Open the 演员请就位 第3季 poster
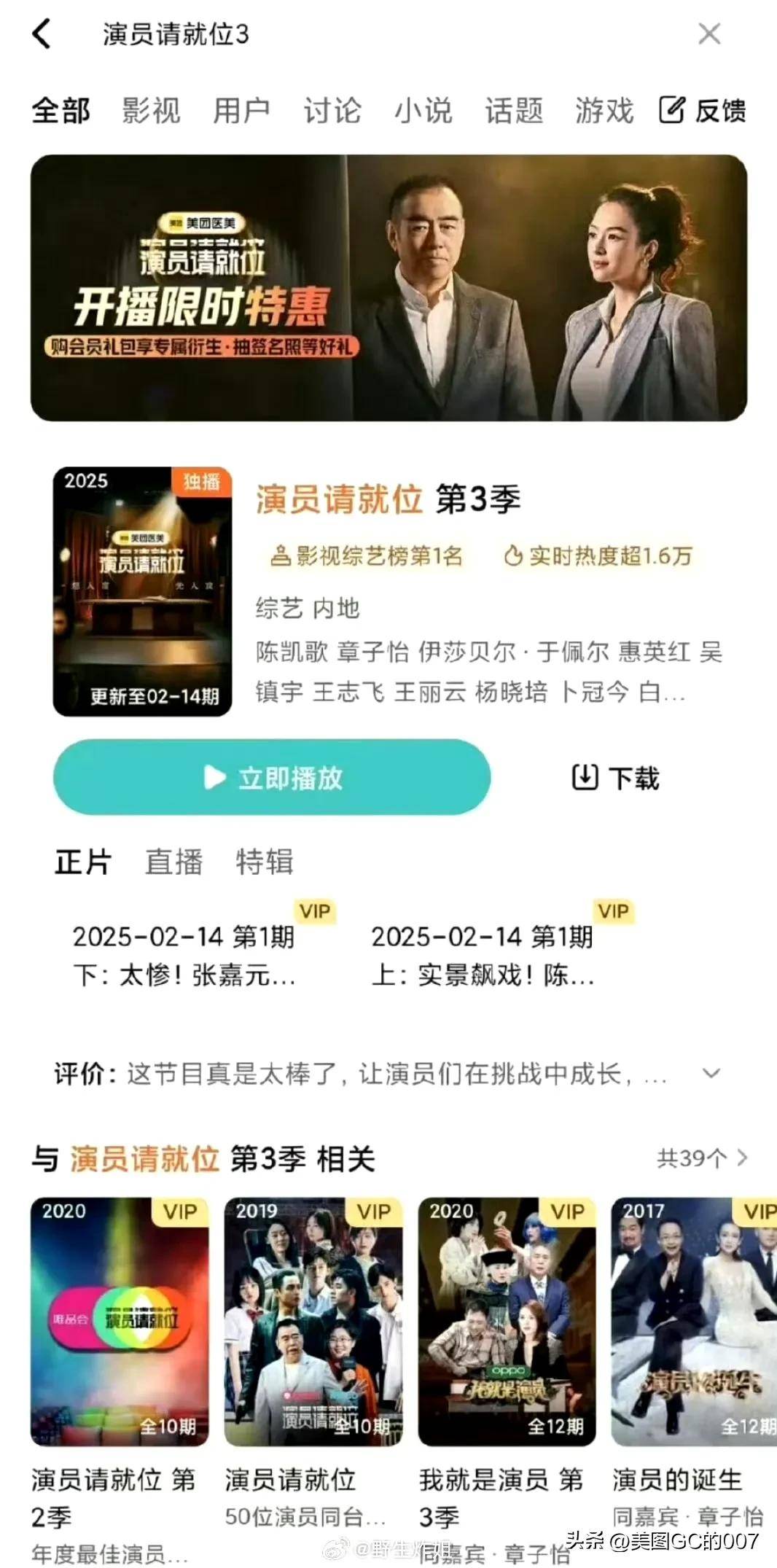The image size is (777, 1568). [x=142, y=591]
